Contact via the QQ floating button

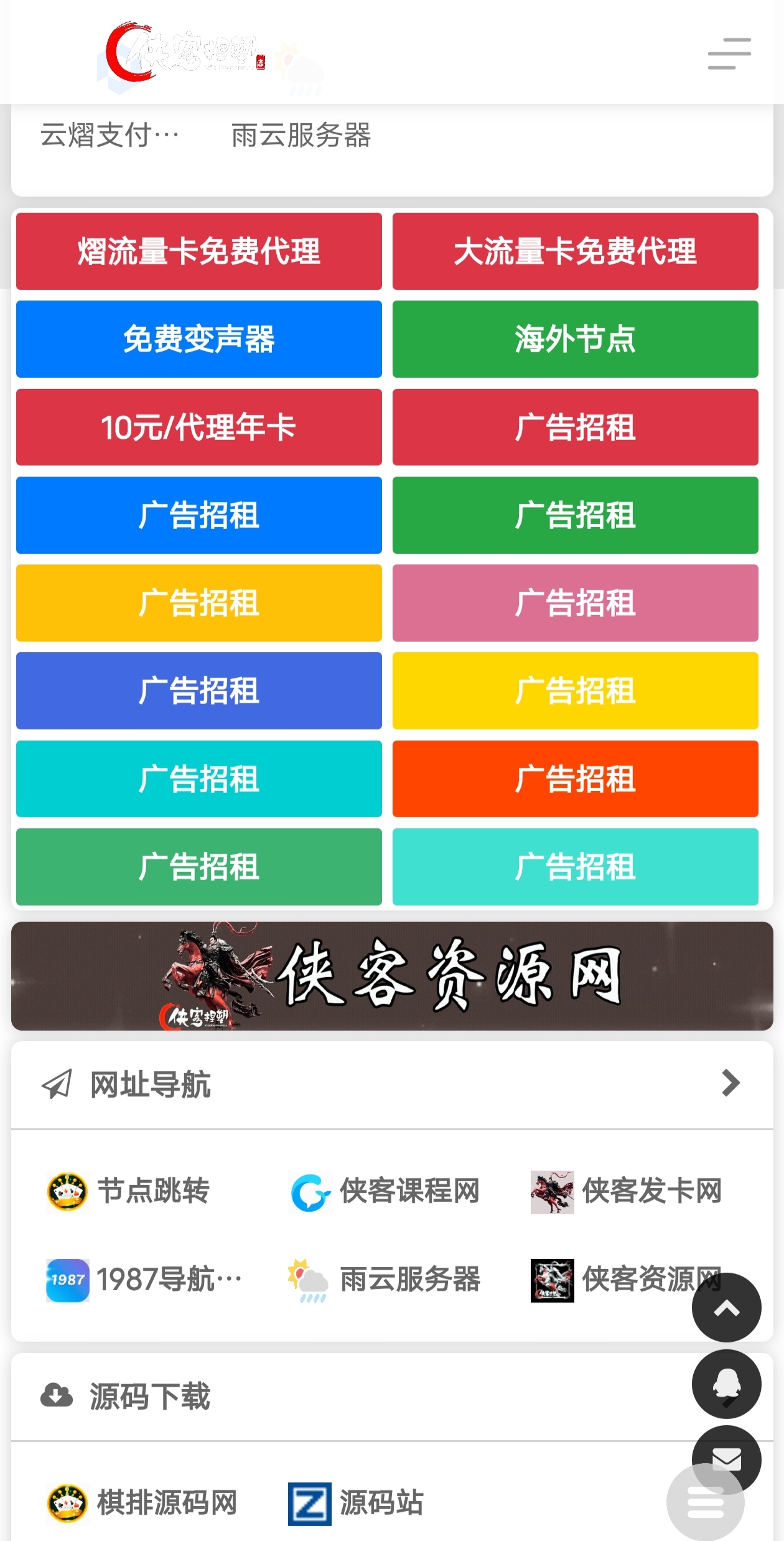point(726,1384)
